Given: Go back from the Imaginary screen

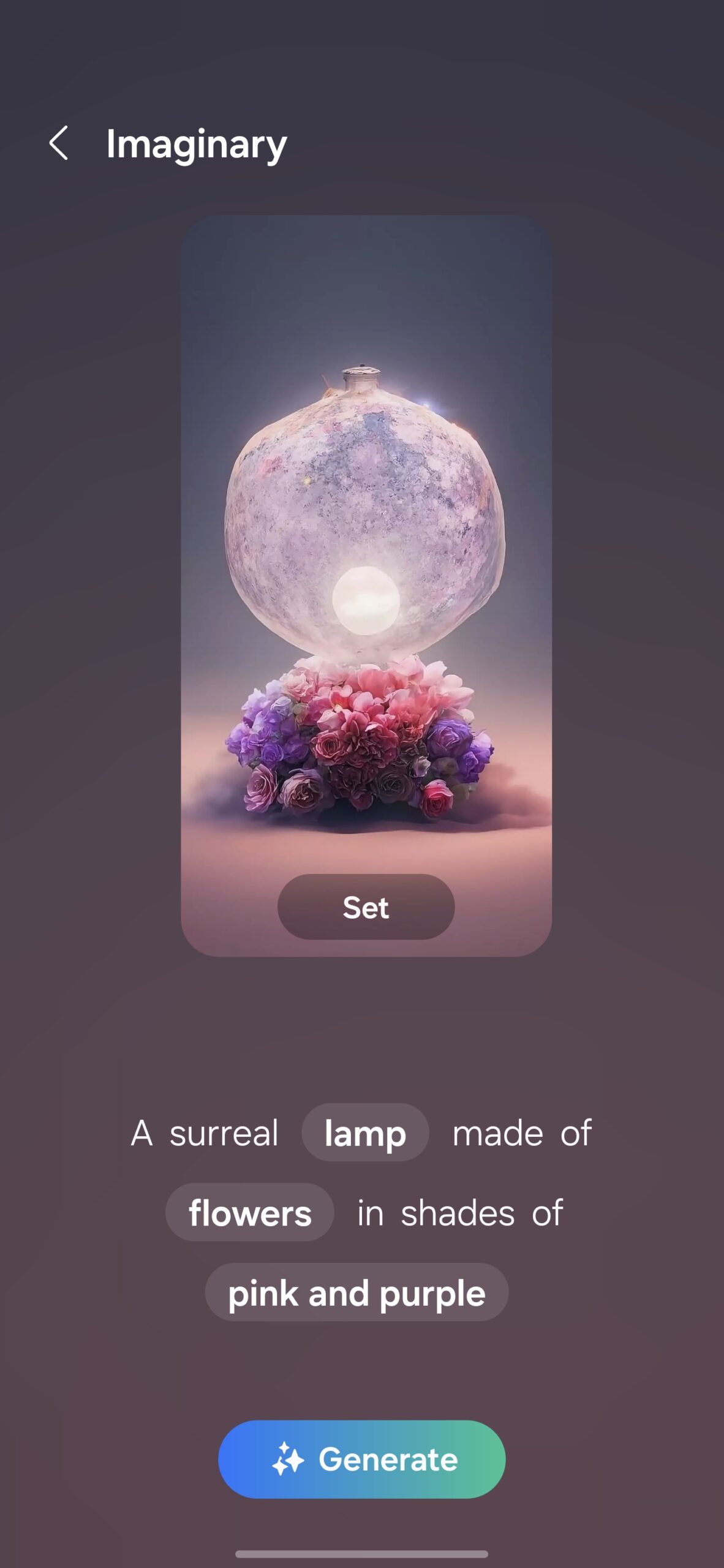Looking at the screenshot, I should pyautogui.click(x=59, y=143).
